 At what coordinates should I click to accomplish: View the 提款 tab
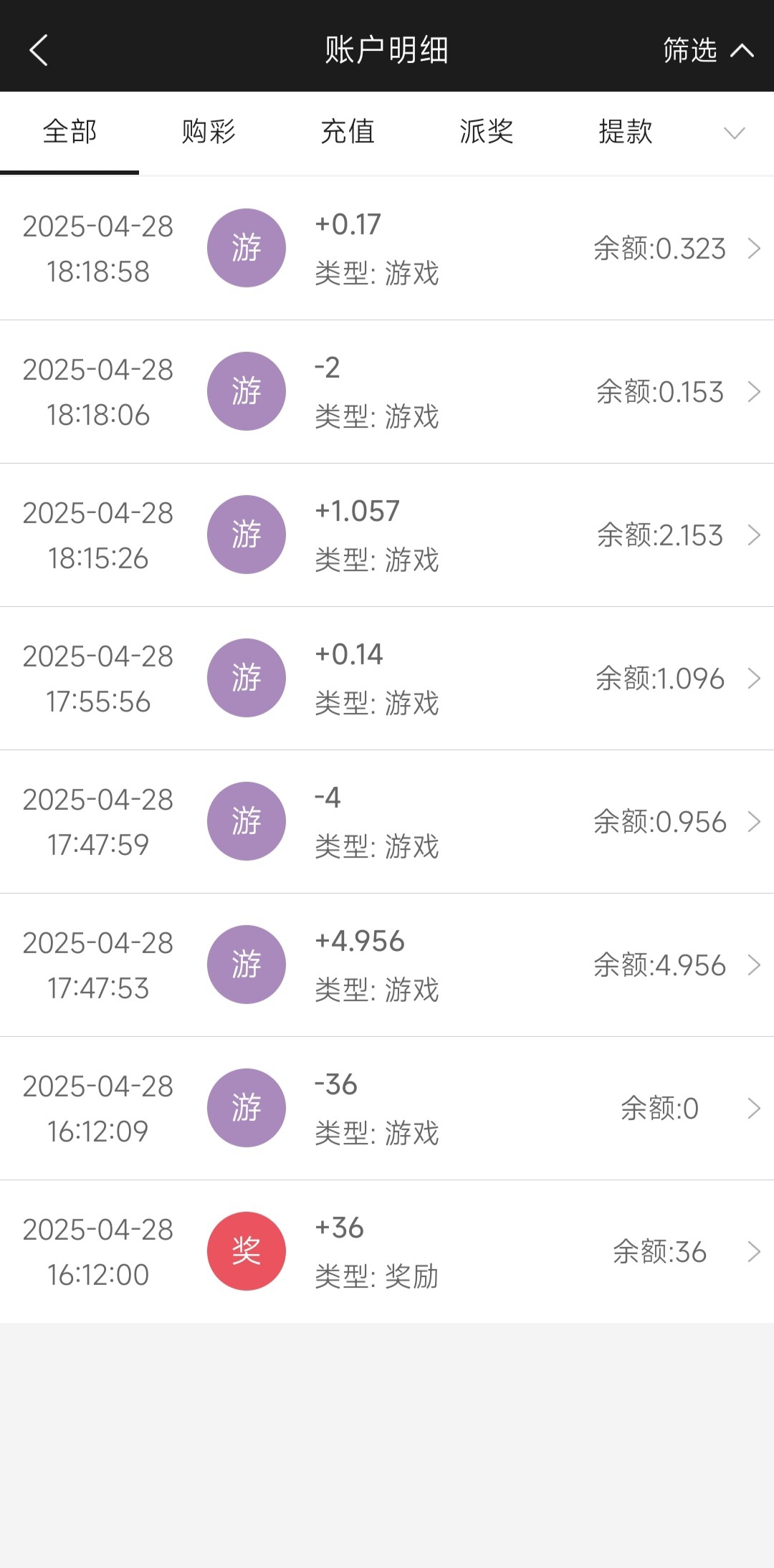tap(626, 132)
